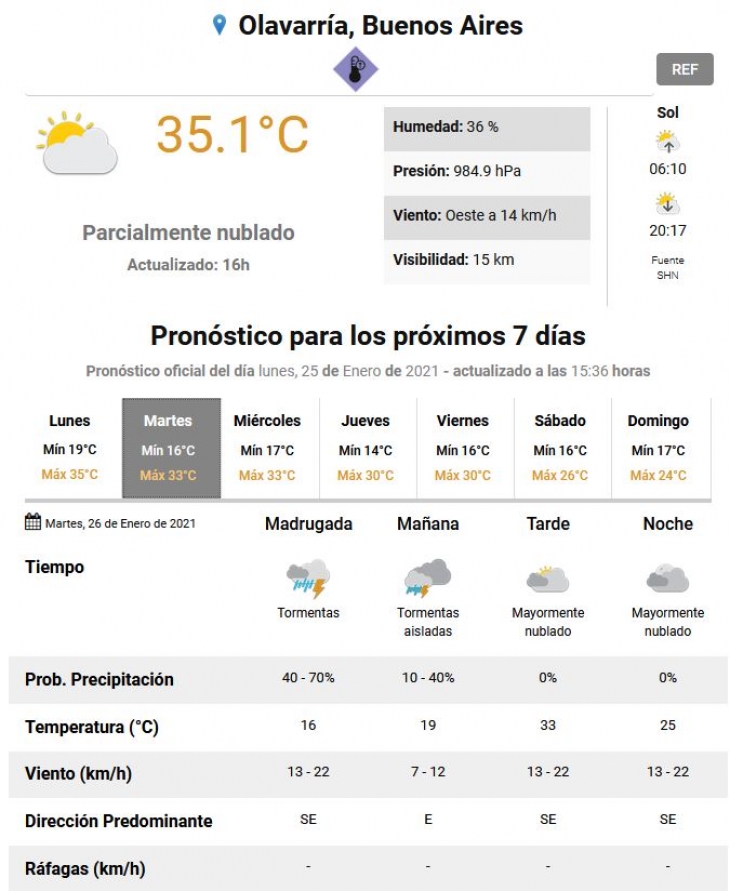730x891 pixels.
Task: Switch to the Lunes forecast tab
Action: pyautogui.click(x=70, y=447)
